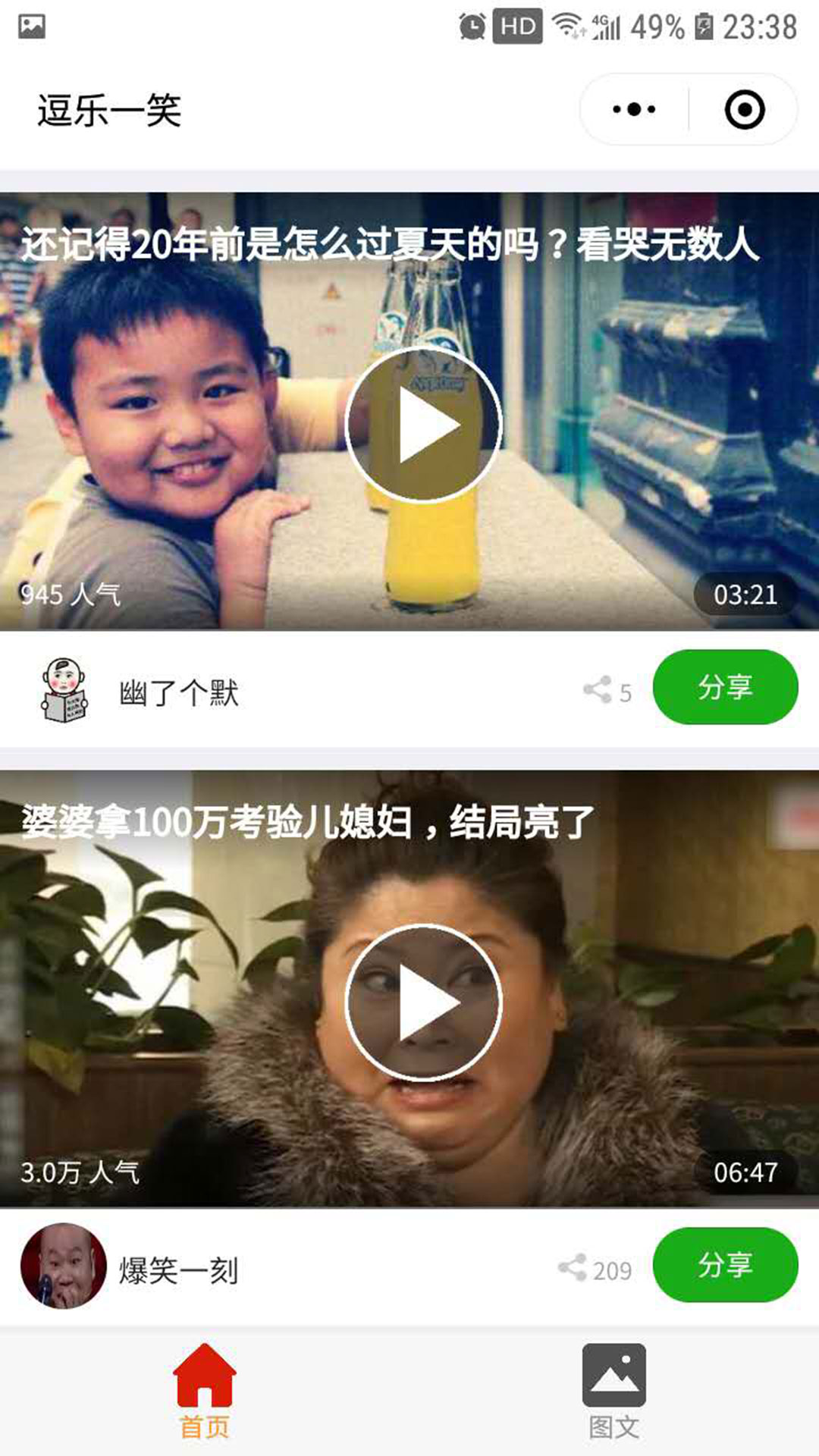Switch to the 图文 tab
Image resolution: width=819 pixels, height=1456 pixels.
613,1392
